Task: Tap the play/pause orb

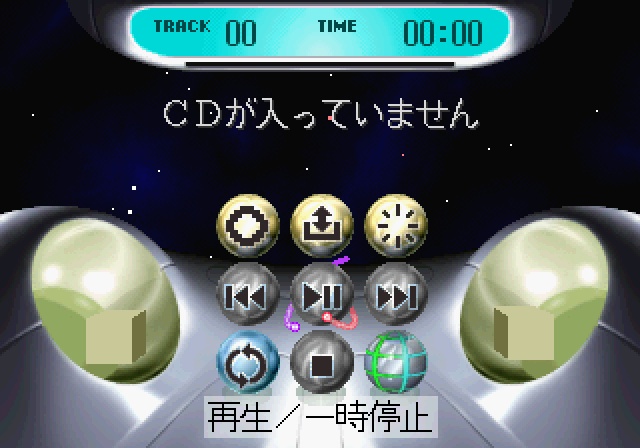Action: coord(322,294)
